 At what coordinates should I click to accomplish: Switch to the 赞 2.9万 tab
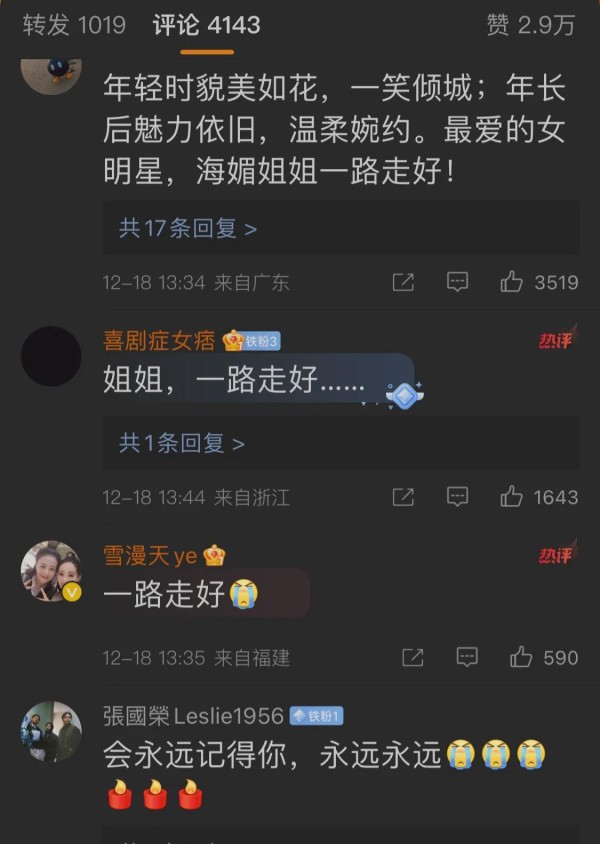pyautogui.click(x=530, y=25)
